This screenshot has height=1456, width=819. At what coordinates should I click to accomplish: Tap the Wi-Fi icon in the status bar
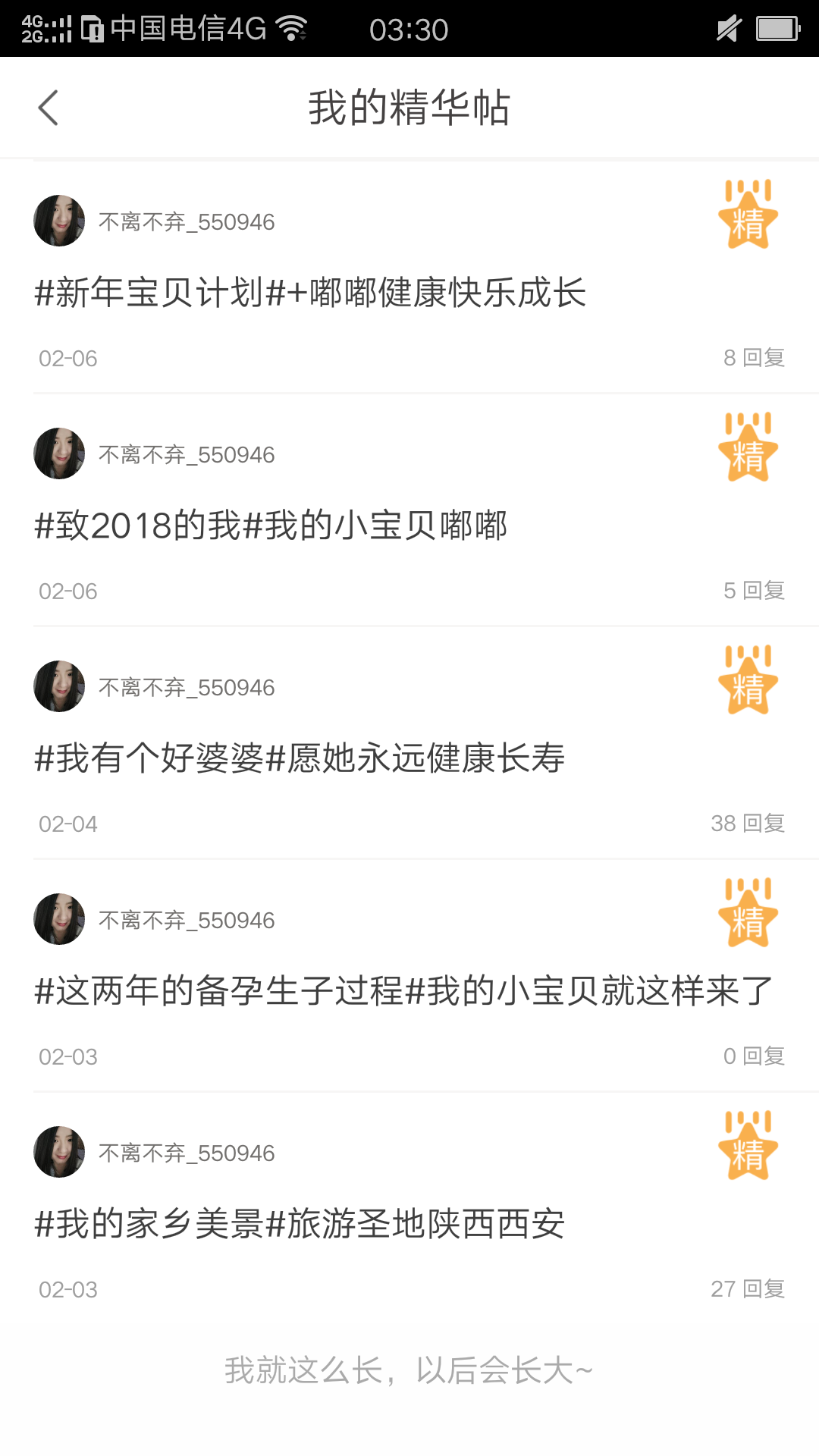pyautogui.click(x=291, y=27)
